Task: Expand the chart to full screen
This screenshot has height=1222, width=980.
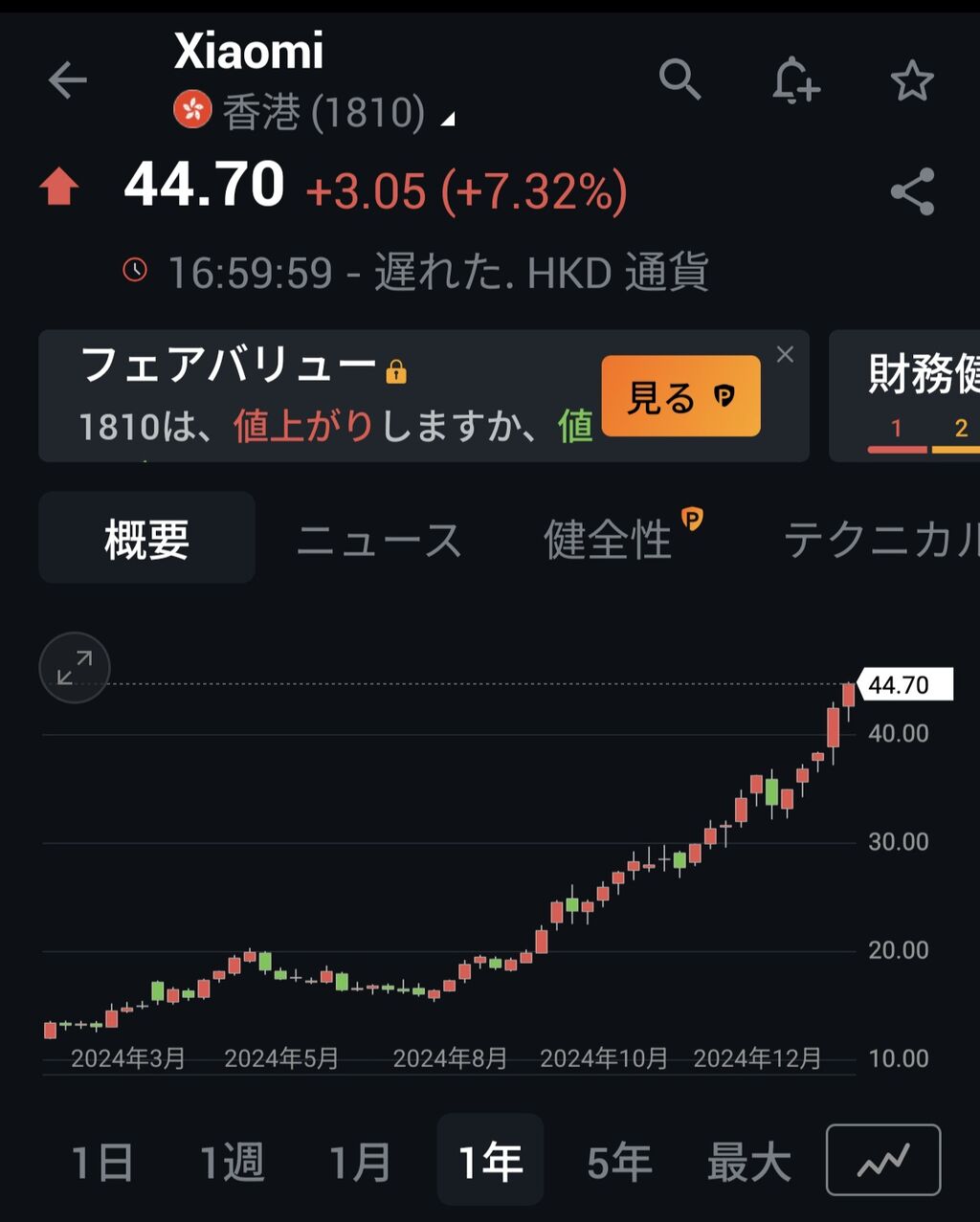Action: tap(75, 668)
